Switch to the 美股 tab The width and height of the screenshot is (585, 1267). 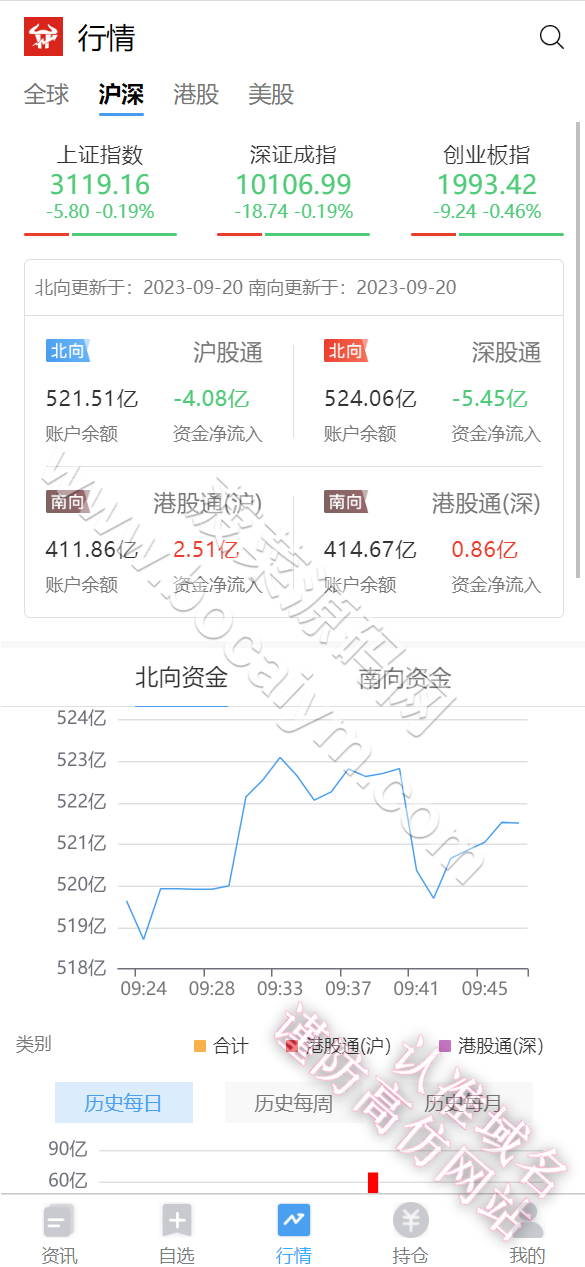point(271,95)
